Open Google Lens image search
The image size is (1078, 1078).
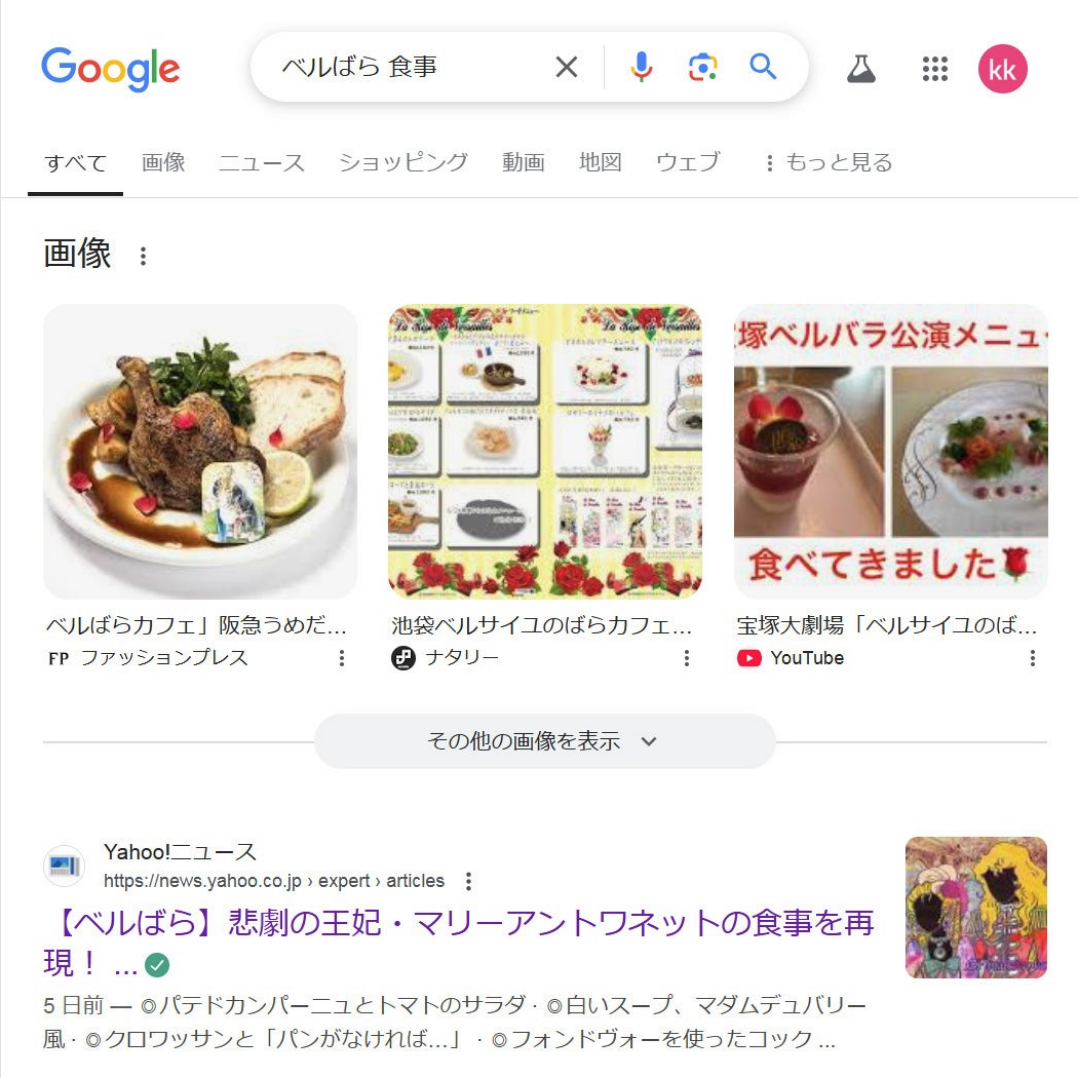point(703,67)
